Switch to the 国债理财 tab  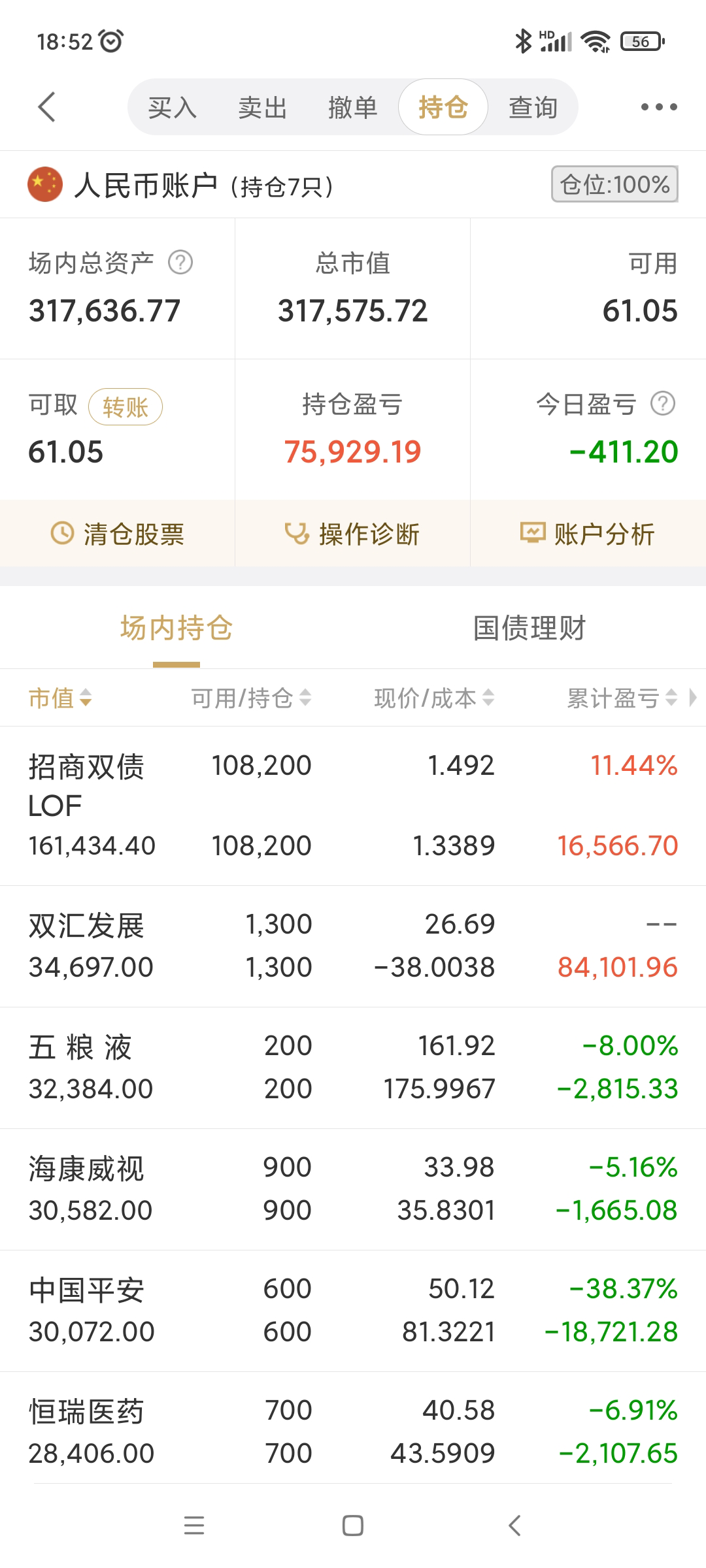click(x=529, y=629)
